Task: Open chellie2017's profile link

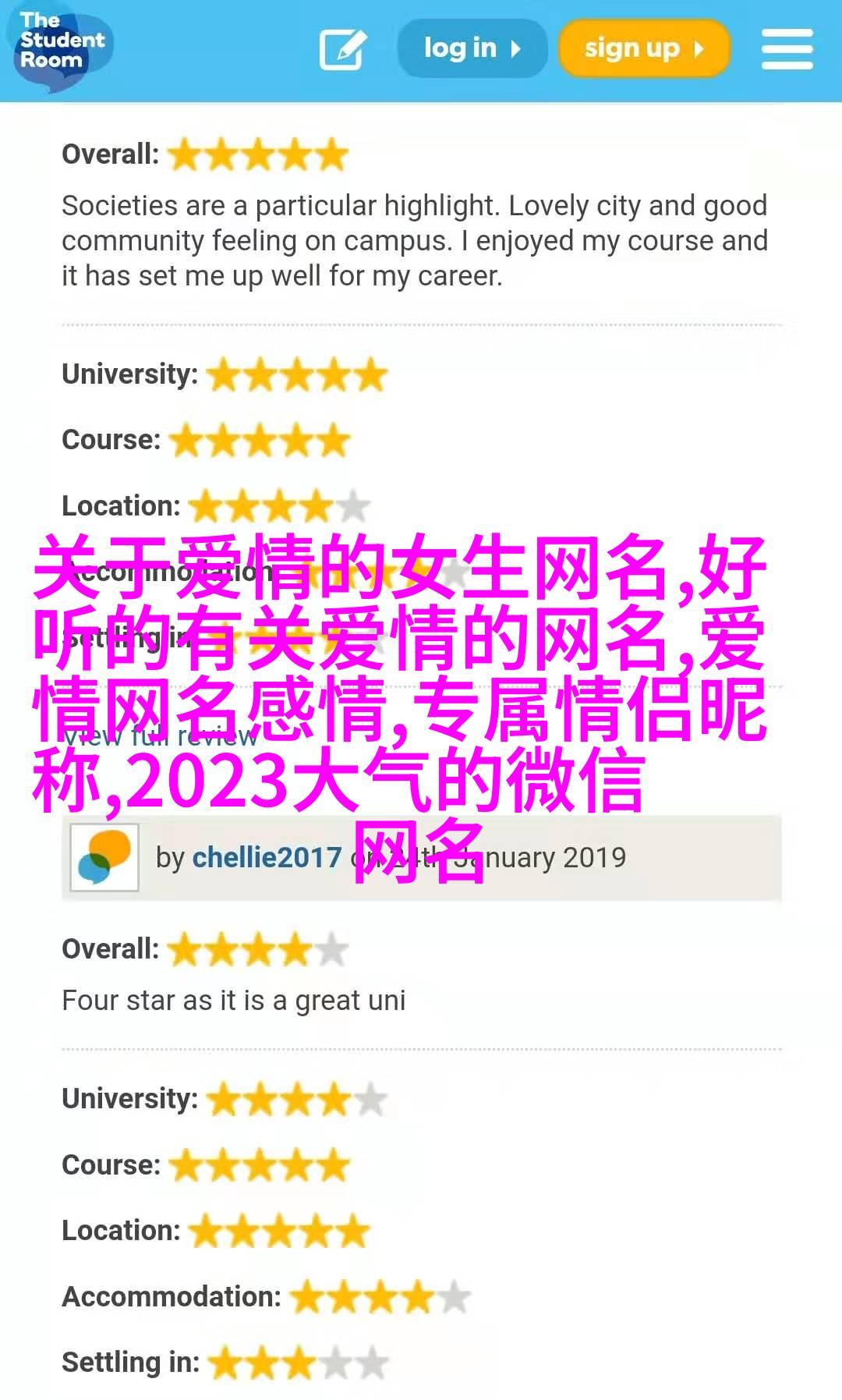Action: point(267,857)
